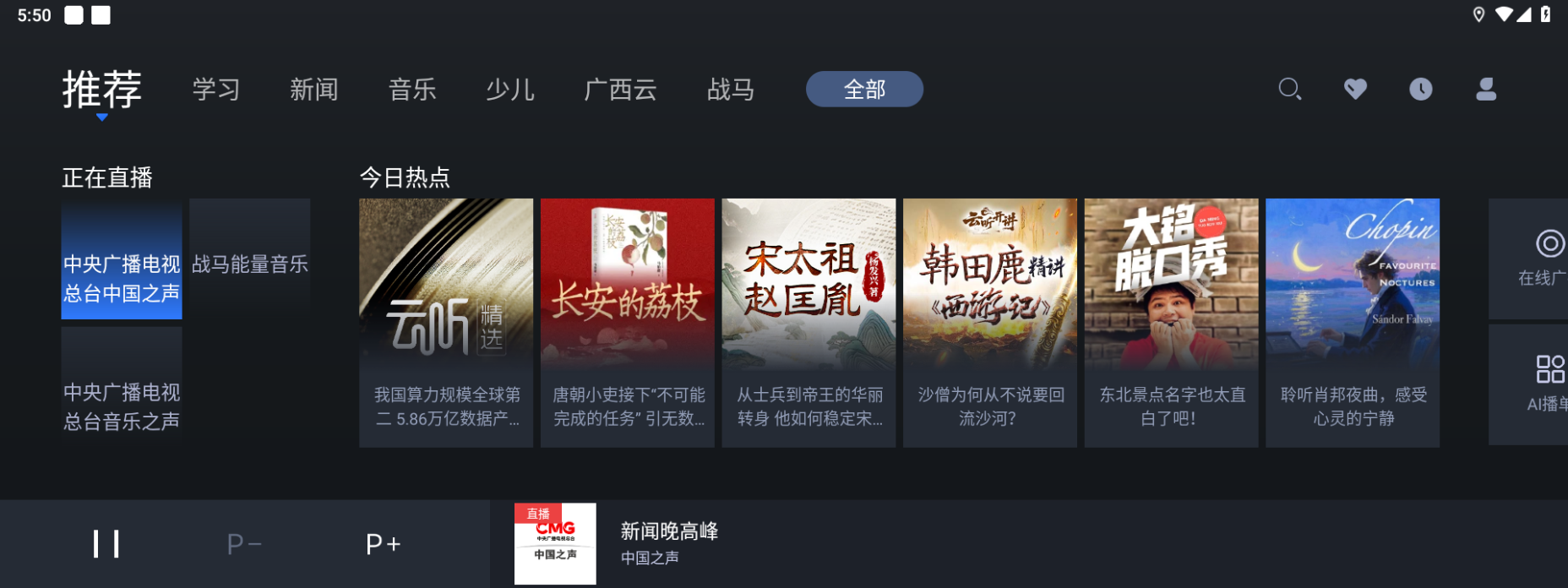Viewport: 1568px width, 588px height.
Task: Open the 宋太祖赵匡胤 card
Action: pos(808,322)
